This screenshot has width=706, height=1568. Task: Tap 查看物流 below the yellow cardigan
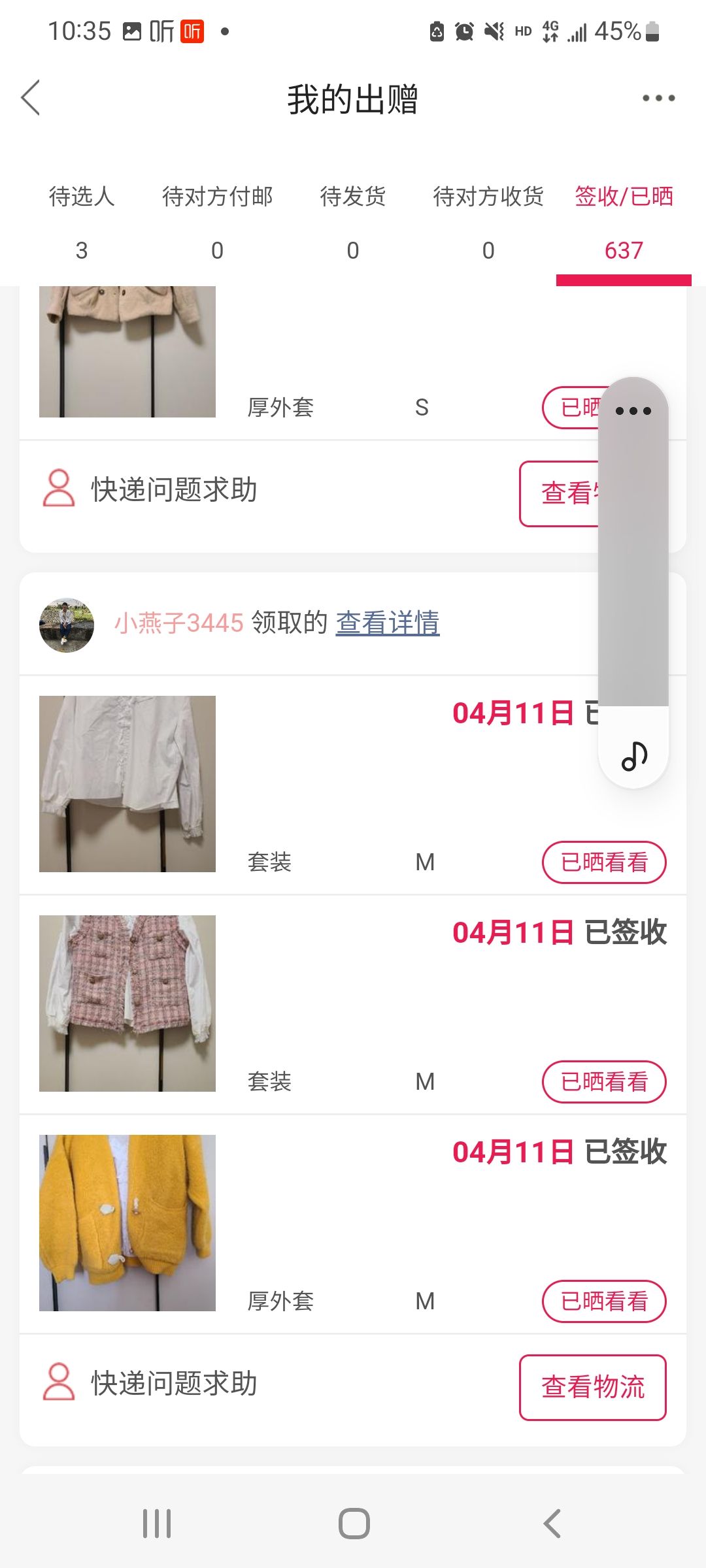593,1388
